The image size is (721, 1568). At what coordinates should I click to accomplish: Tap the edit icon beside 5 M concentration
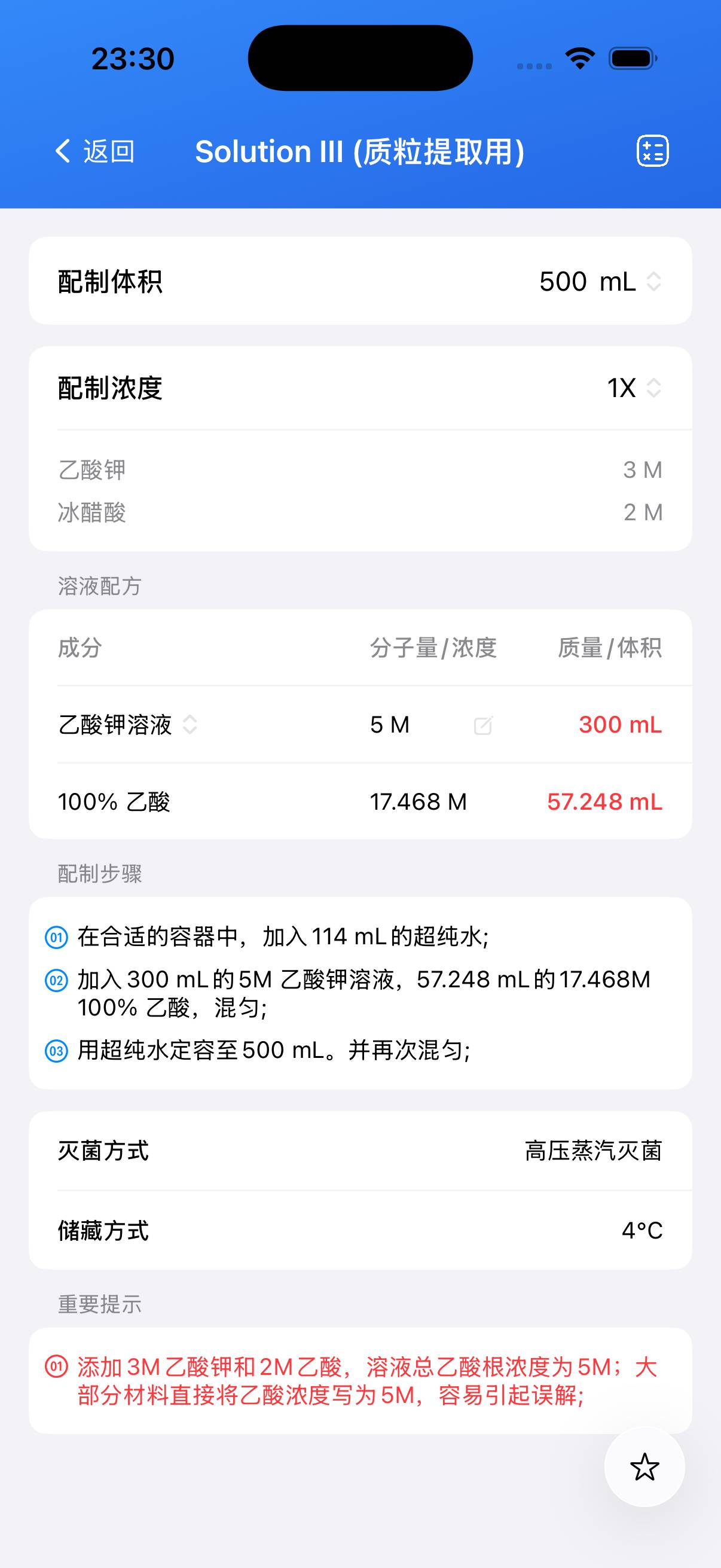(x=484, y=725)
